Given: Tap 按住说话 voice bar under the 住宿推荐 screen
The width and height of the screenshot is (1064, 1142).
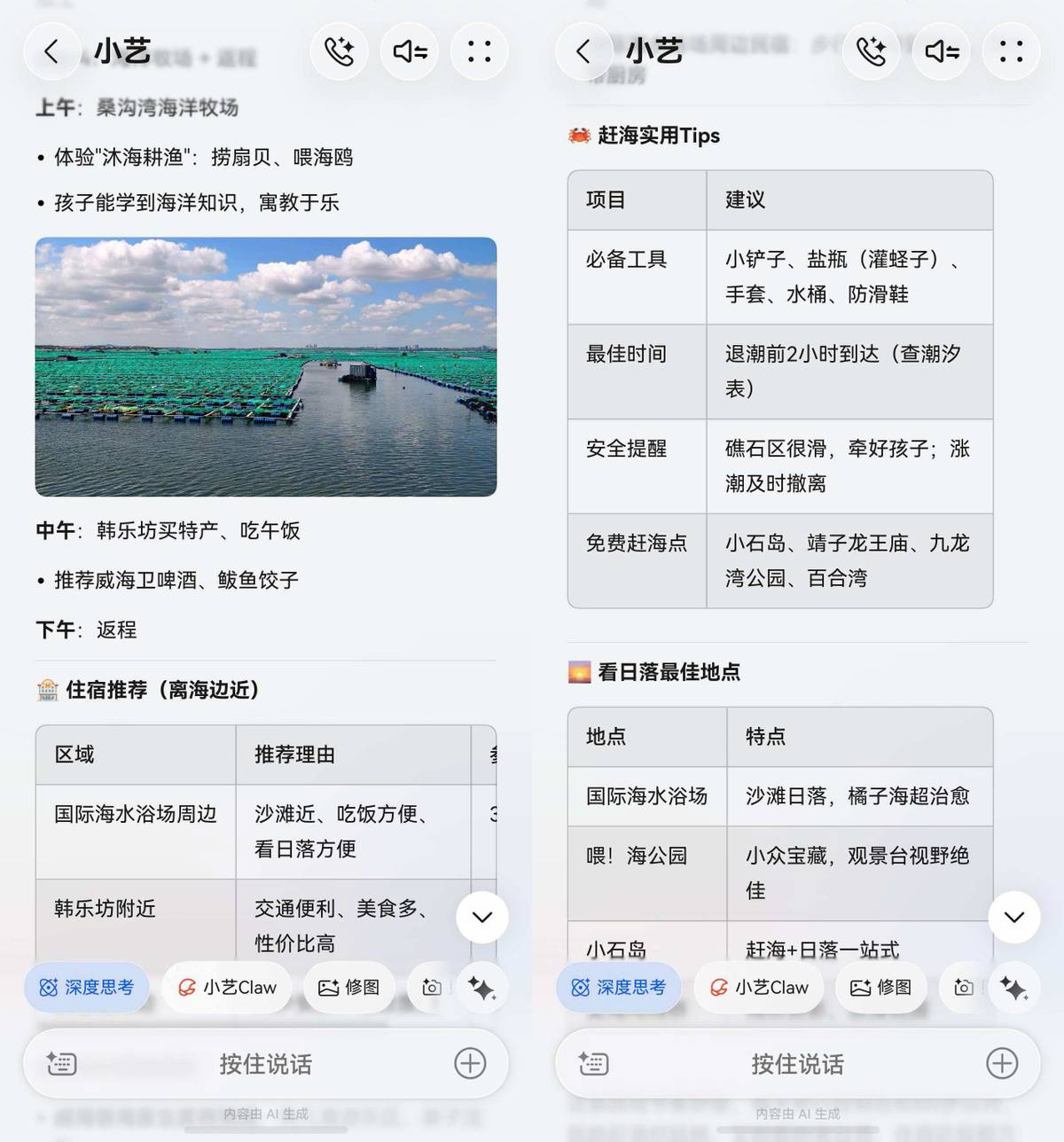Looking at the screenshot, I should point(266,1063).
